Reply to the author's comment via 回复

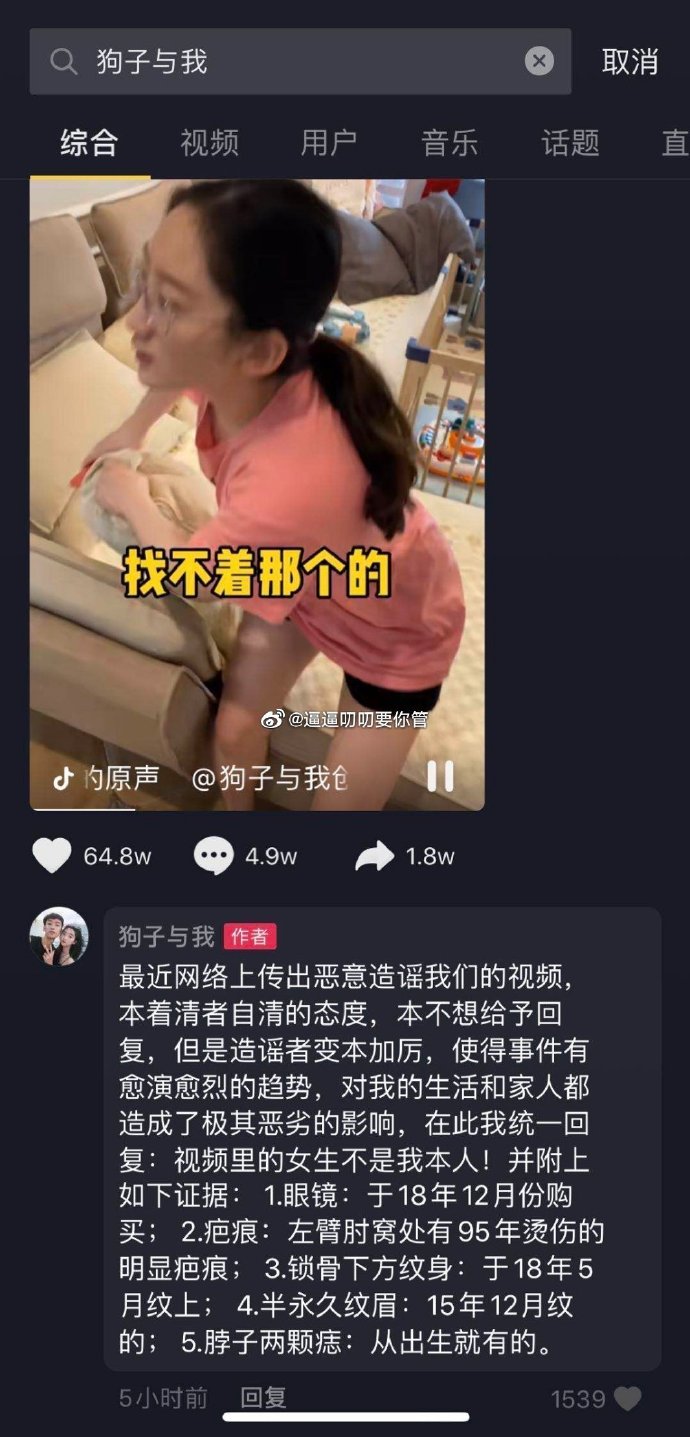coord(264,1398)
